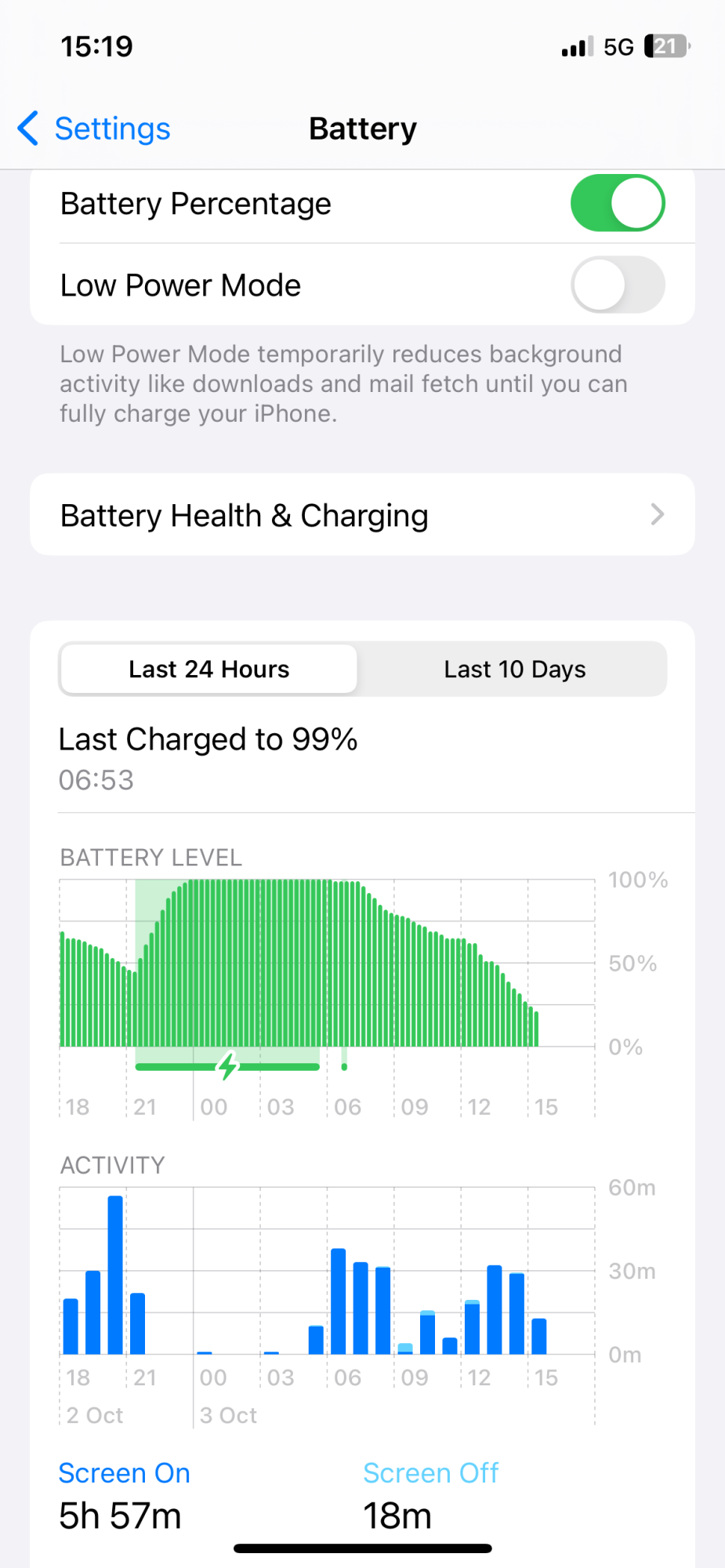Viewport: 725px width, 1568px height.
Task: Turn off the Battery Percentage switch
Action: [618, 203]
